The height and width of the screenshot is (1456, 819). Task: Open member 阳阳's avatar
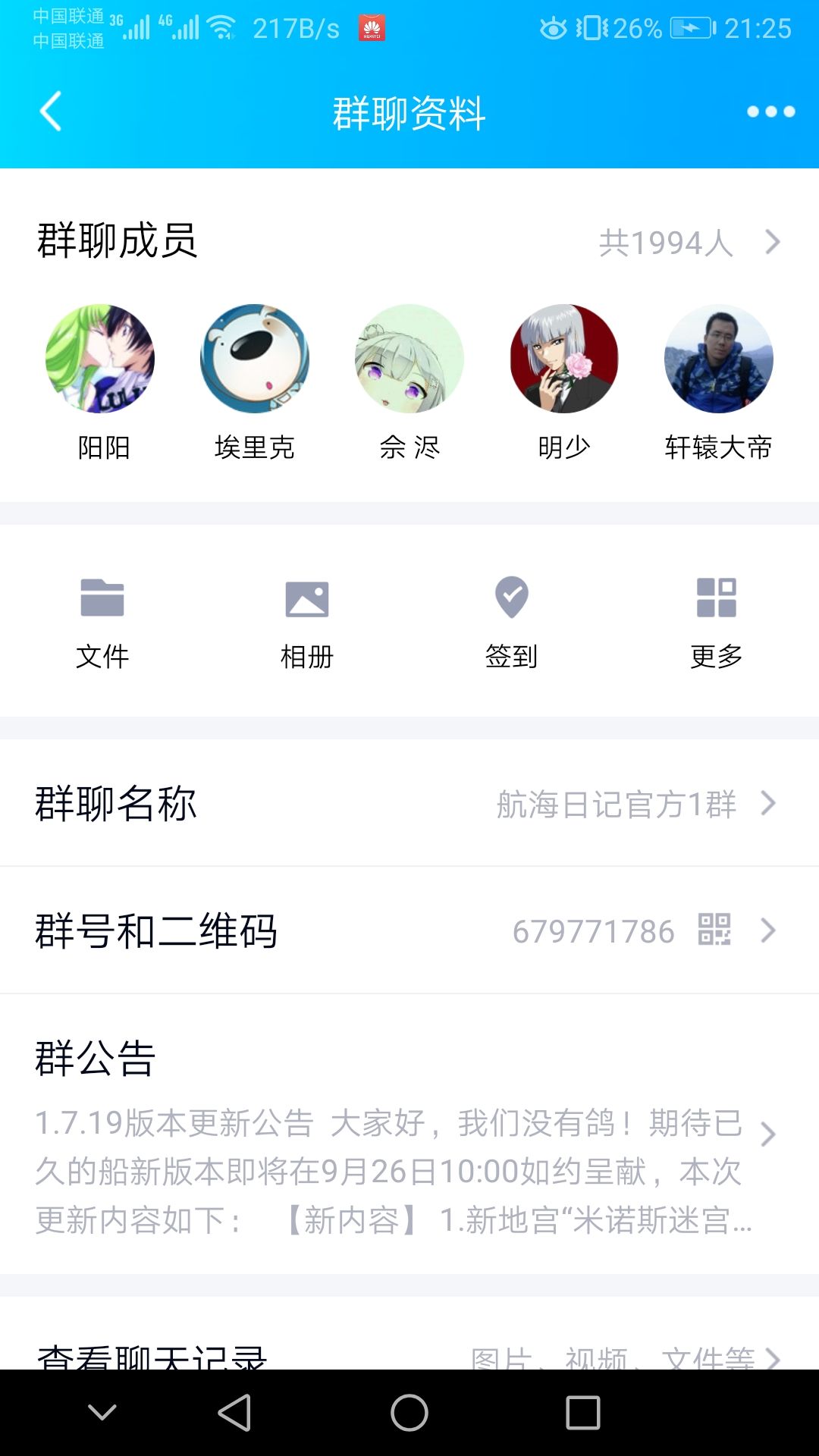[101, 360]
